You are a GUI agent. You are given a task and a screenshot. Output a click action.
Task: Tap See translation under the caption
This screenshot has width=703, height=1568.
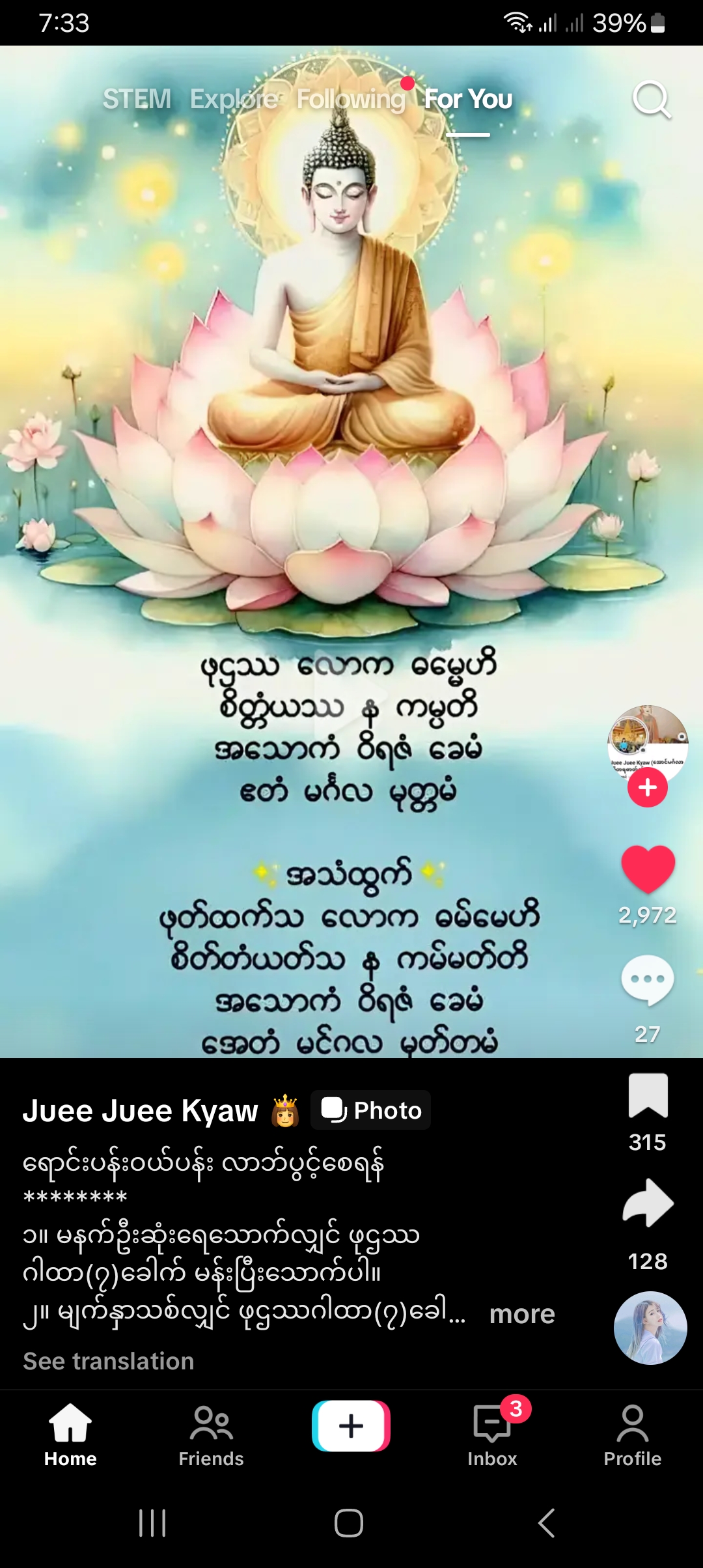(x=109, y=1361)
